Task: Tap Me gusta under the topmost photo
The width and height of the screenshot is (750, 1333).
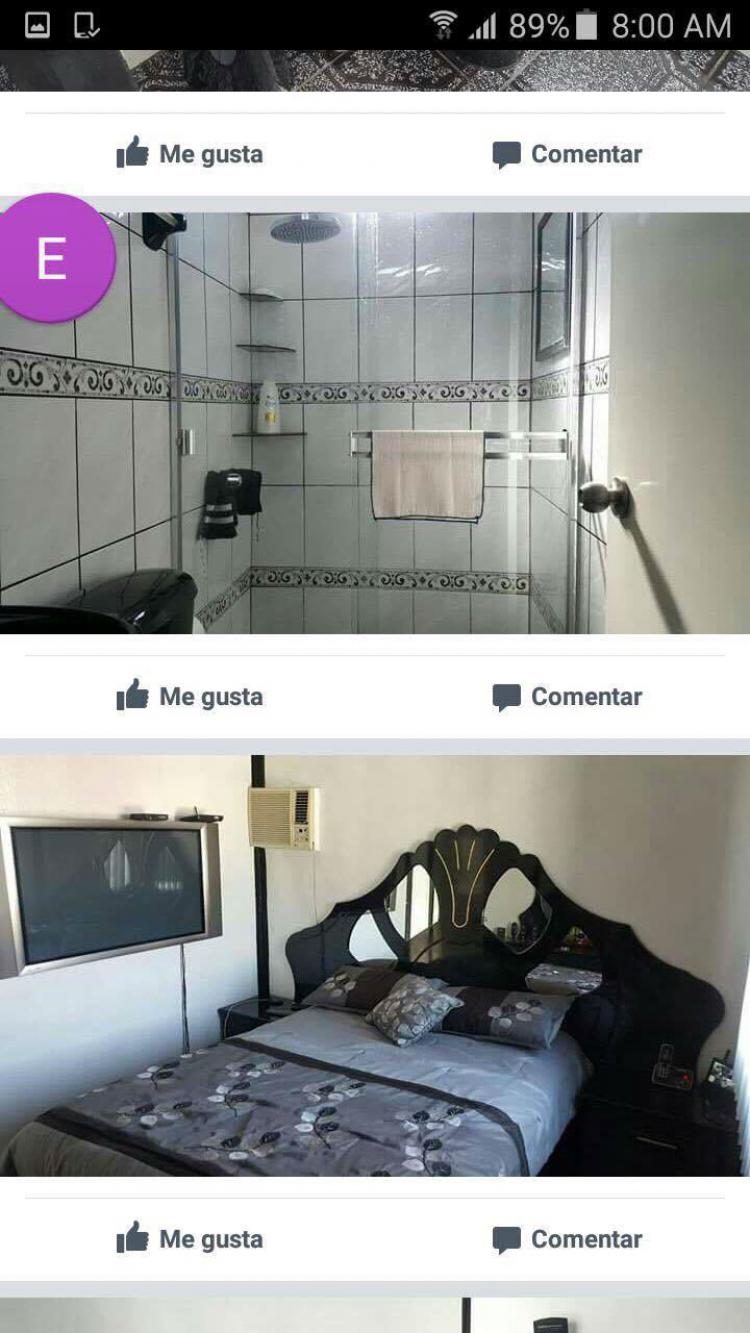Action: coord(190,154)
